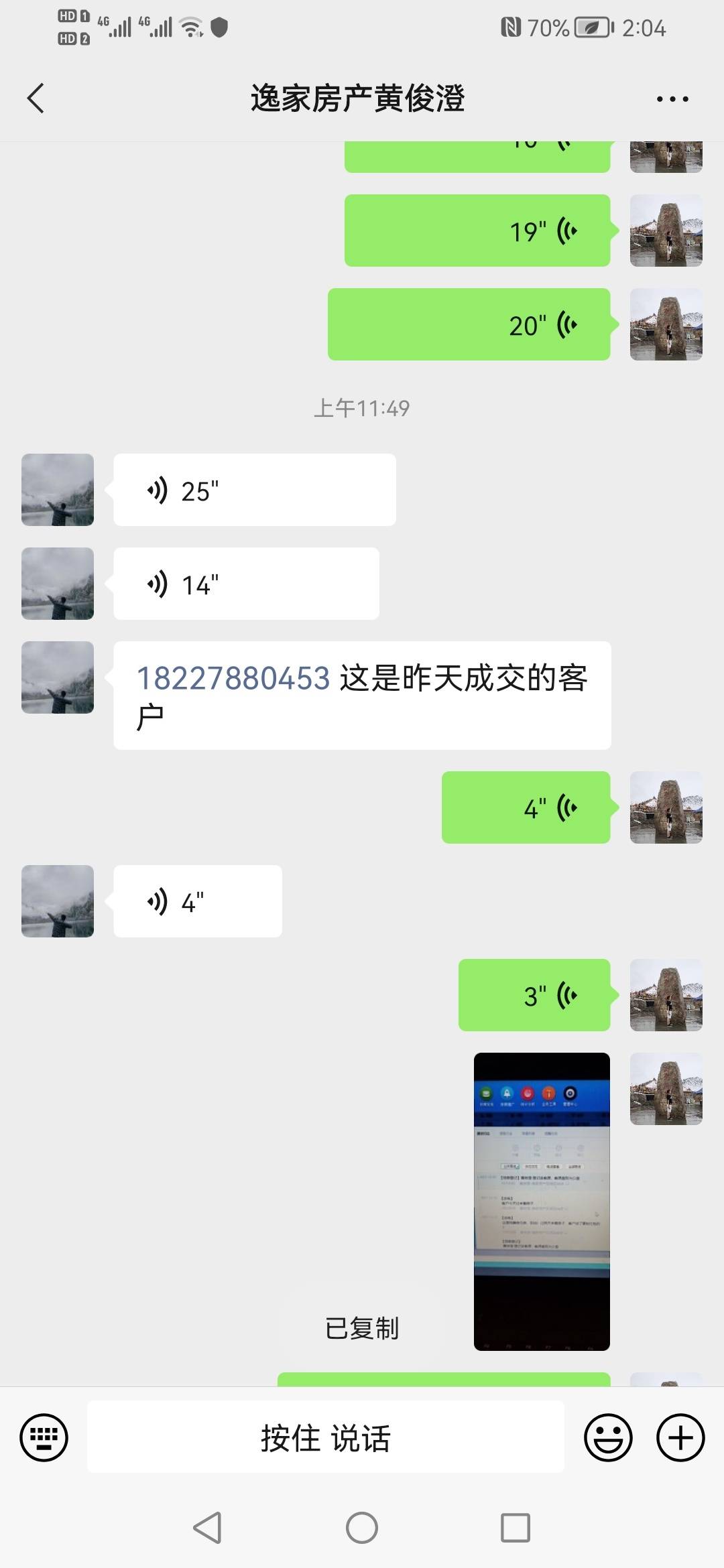
Task: Open the plus attachments menu
Action: (680, 1437)
